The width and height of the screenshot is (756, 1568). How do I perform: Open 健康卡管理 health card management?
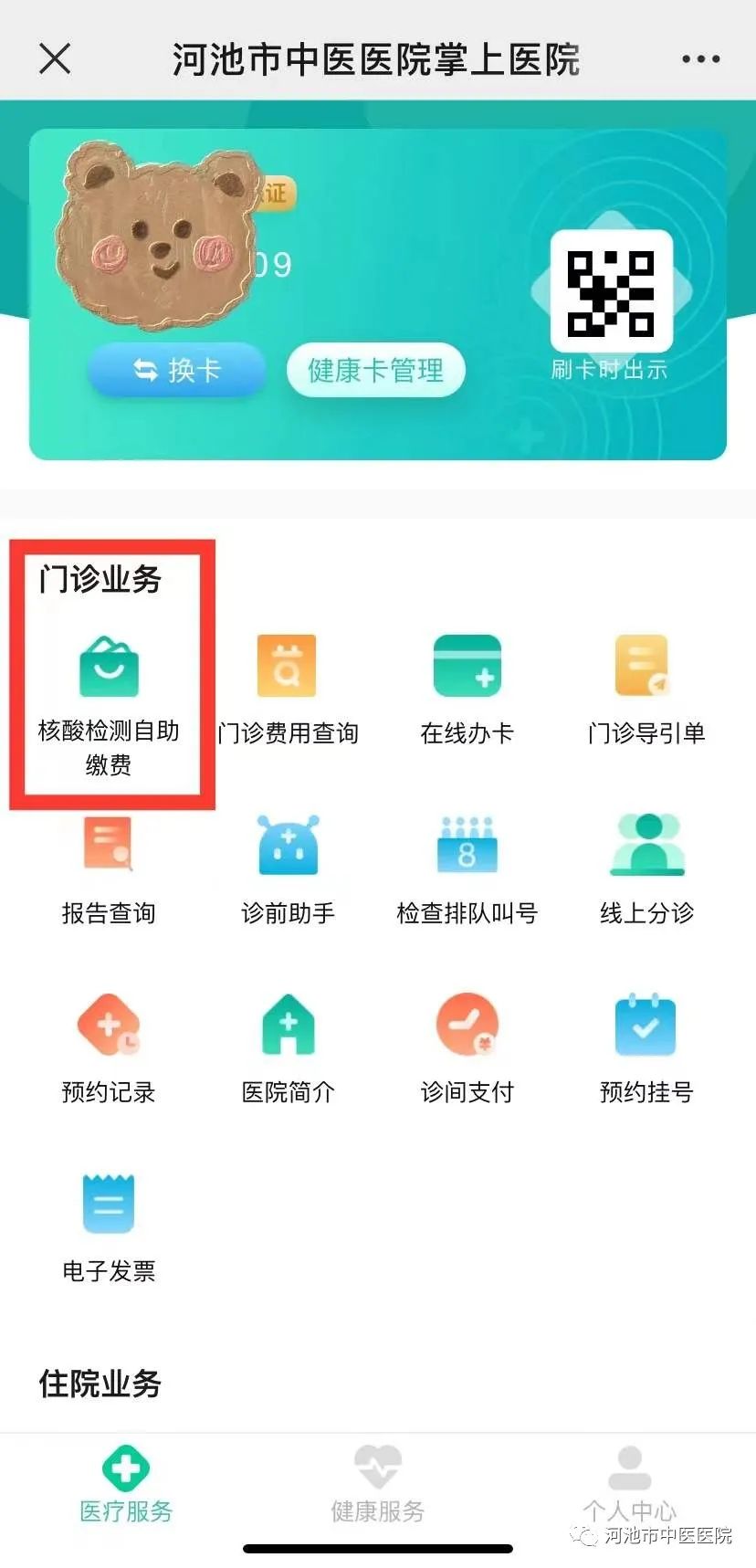[x=375, y=370]
